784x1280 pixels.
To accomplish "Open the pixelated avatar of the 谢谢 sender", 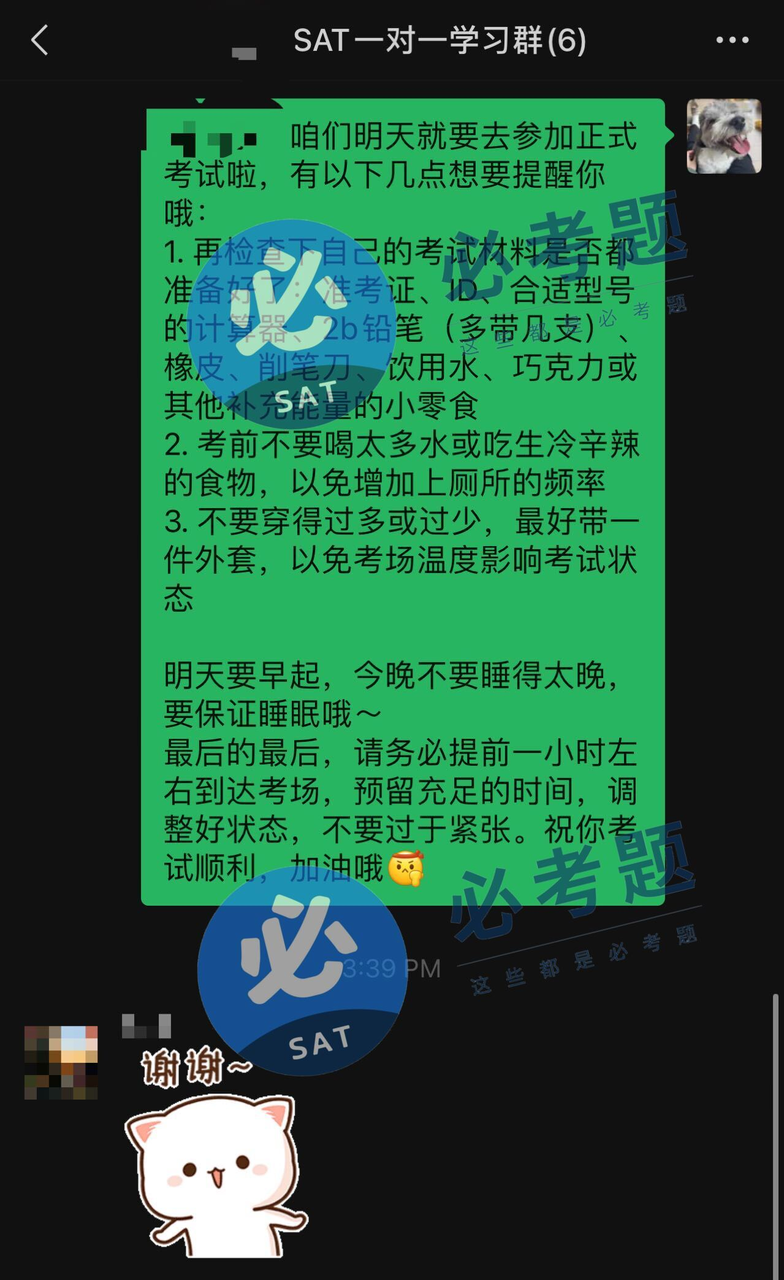I will point(61,1062).
